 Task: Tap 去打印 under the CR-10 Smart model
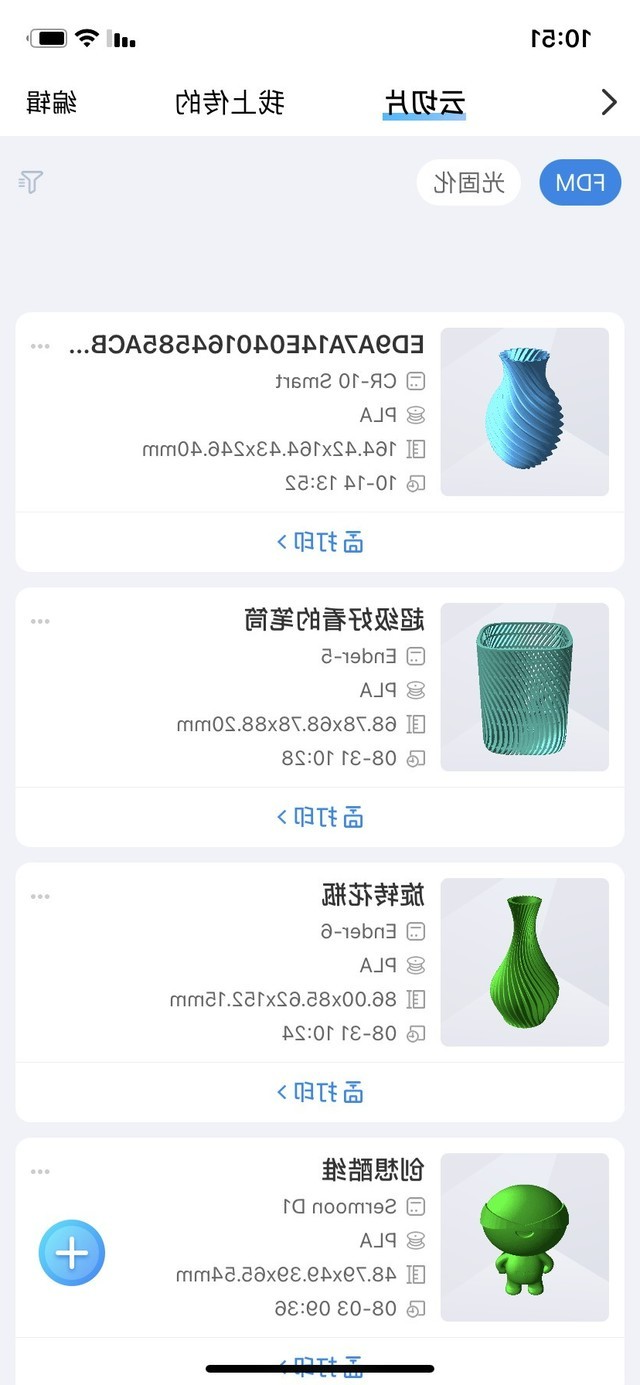point(320,542)
